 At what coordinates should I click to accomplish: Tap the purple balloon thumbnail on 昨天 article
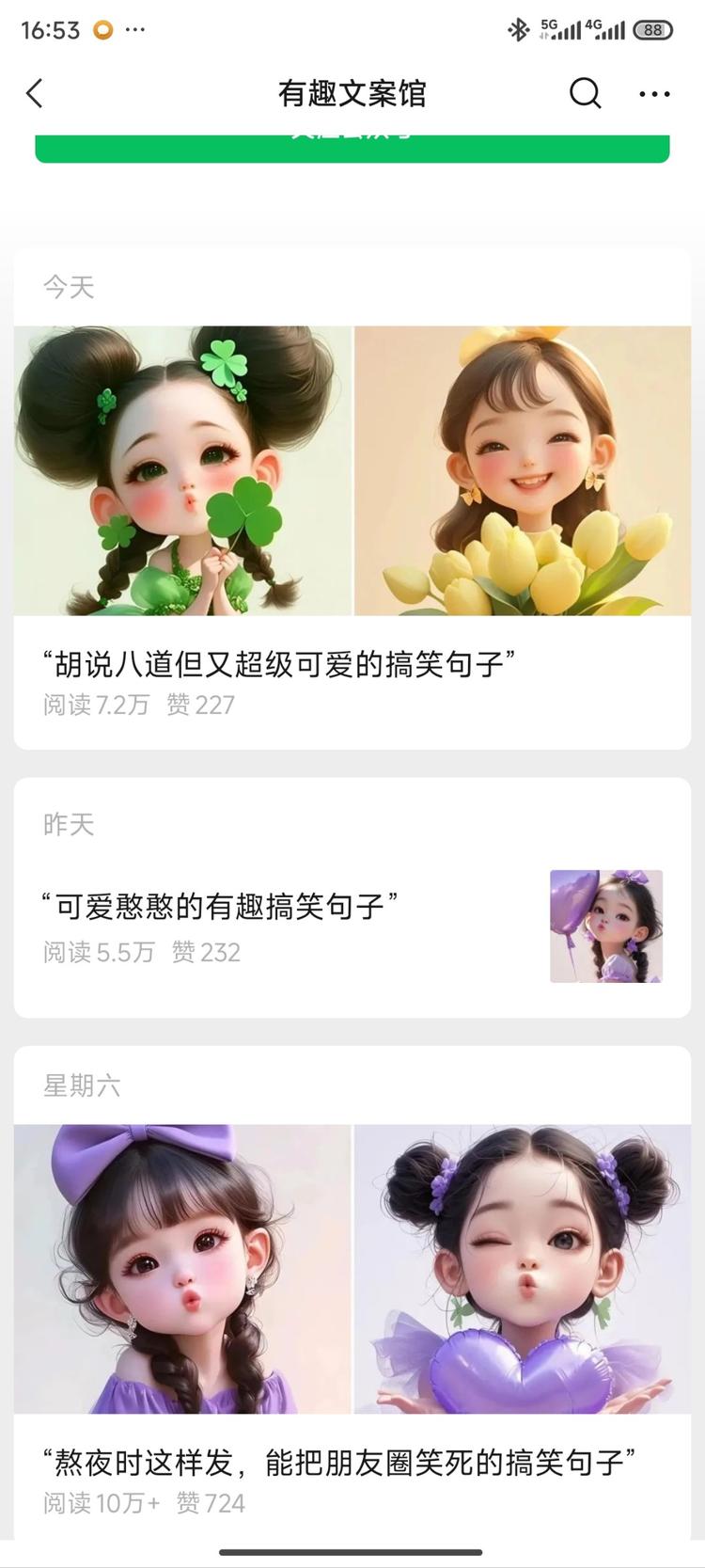click(606, 927)
